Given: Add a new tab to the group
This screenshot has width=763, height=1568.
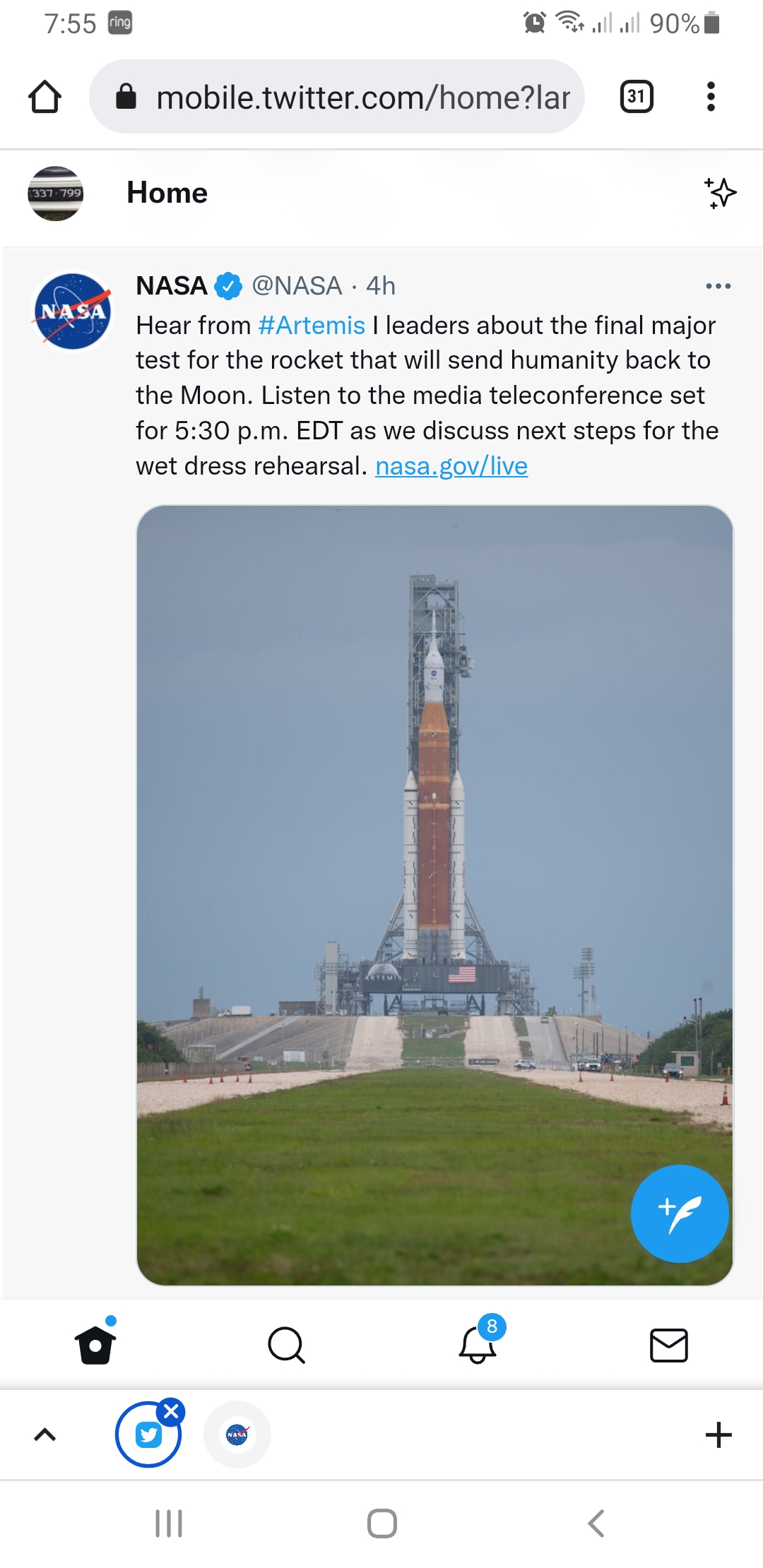Looking at the screenshot, I should [718, 1435].
